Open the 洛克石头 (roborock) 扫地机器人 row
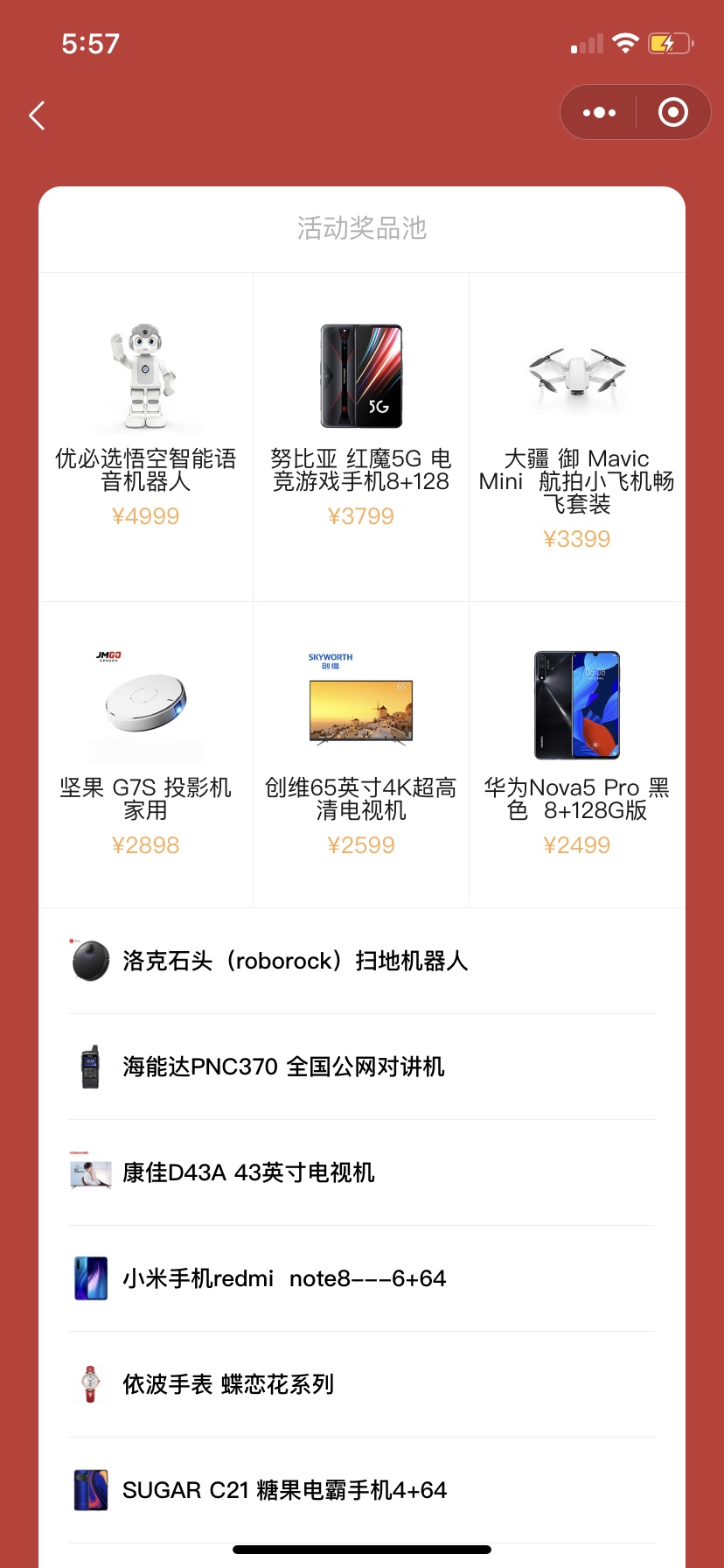 [x=361, y=961]
